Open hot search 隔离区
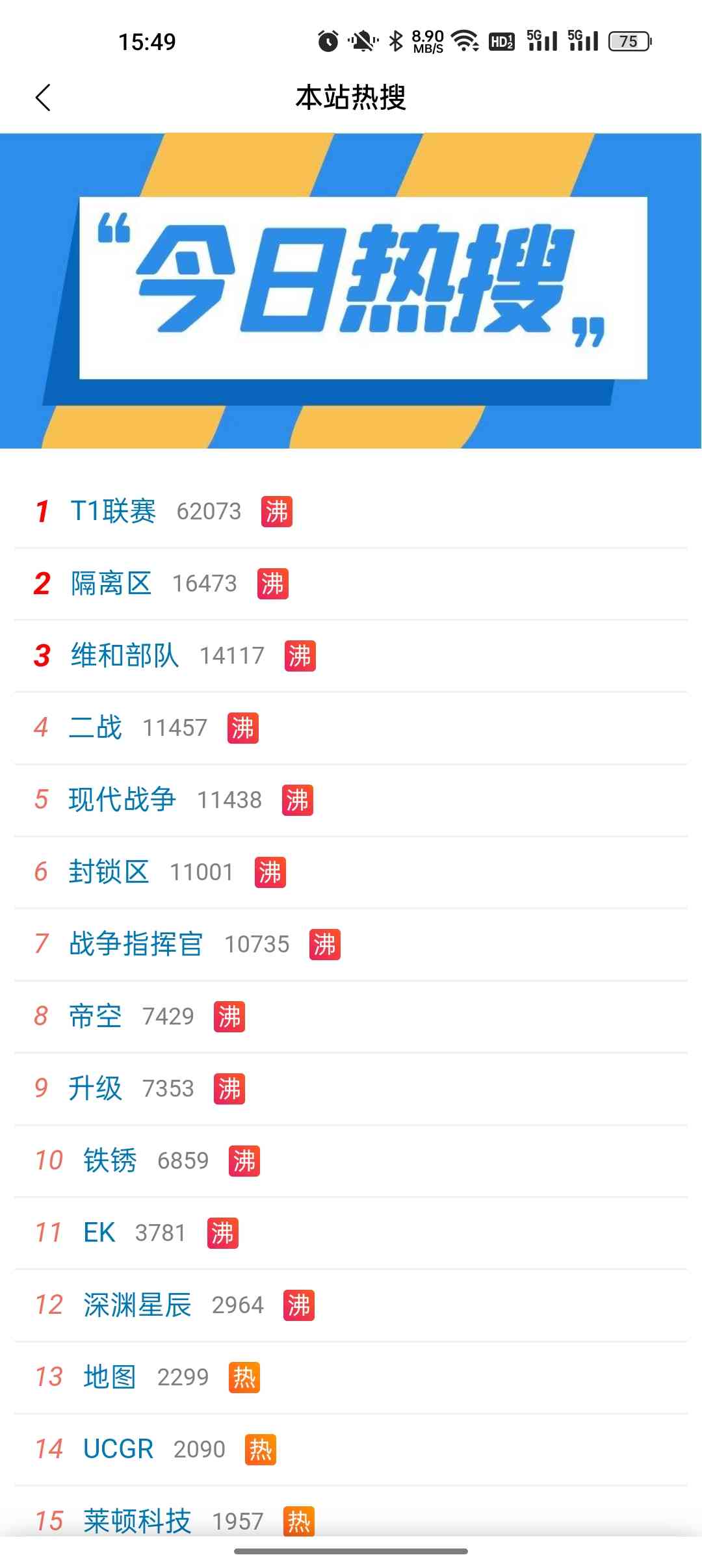This screenshot has height=1568, width=702. pyautogui.click(x=111, y=583)
